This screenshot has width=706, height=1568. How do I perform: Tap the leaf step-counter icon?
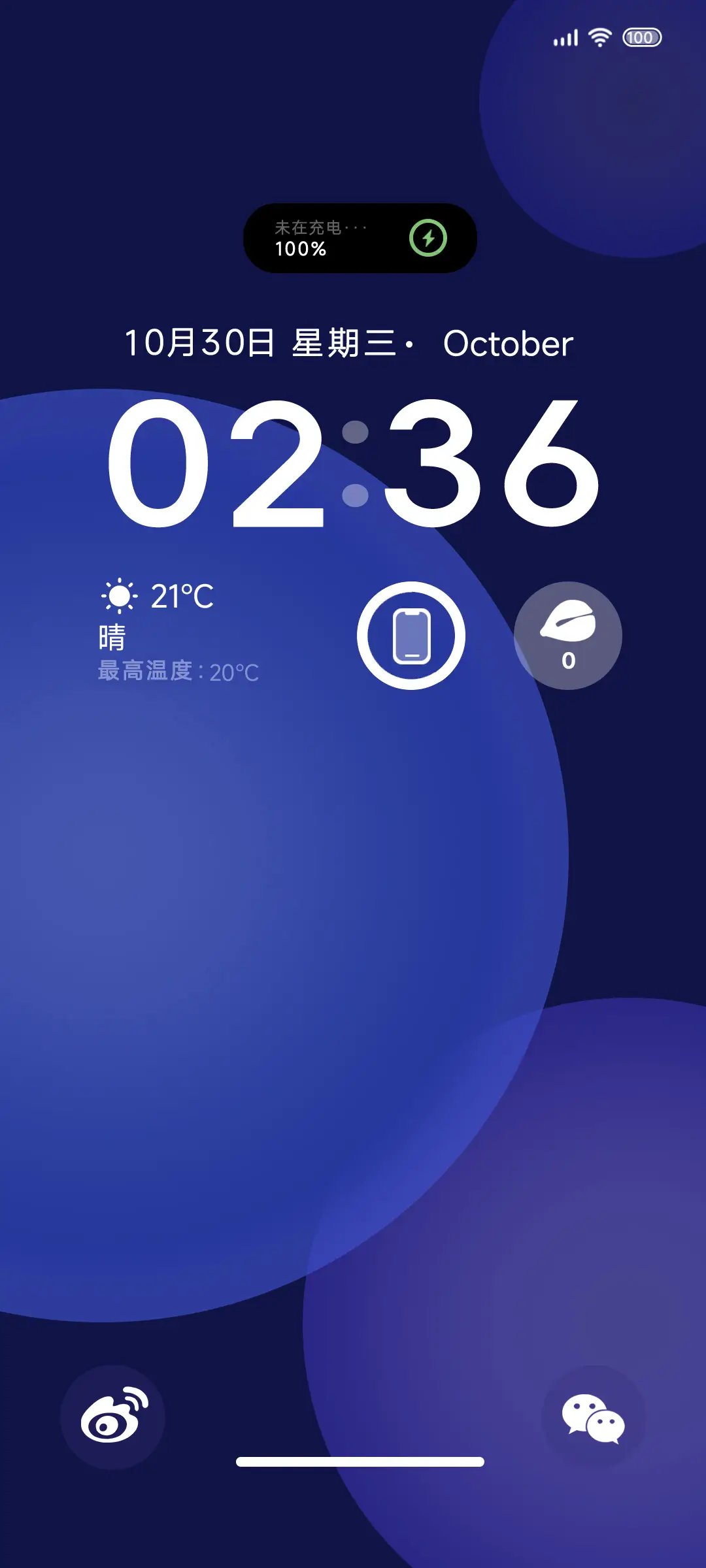(x=566, y=627)
